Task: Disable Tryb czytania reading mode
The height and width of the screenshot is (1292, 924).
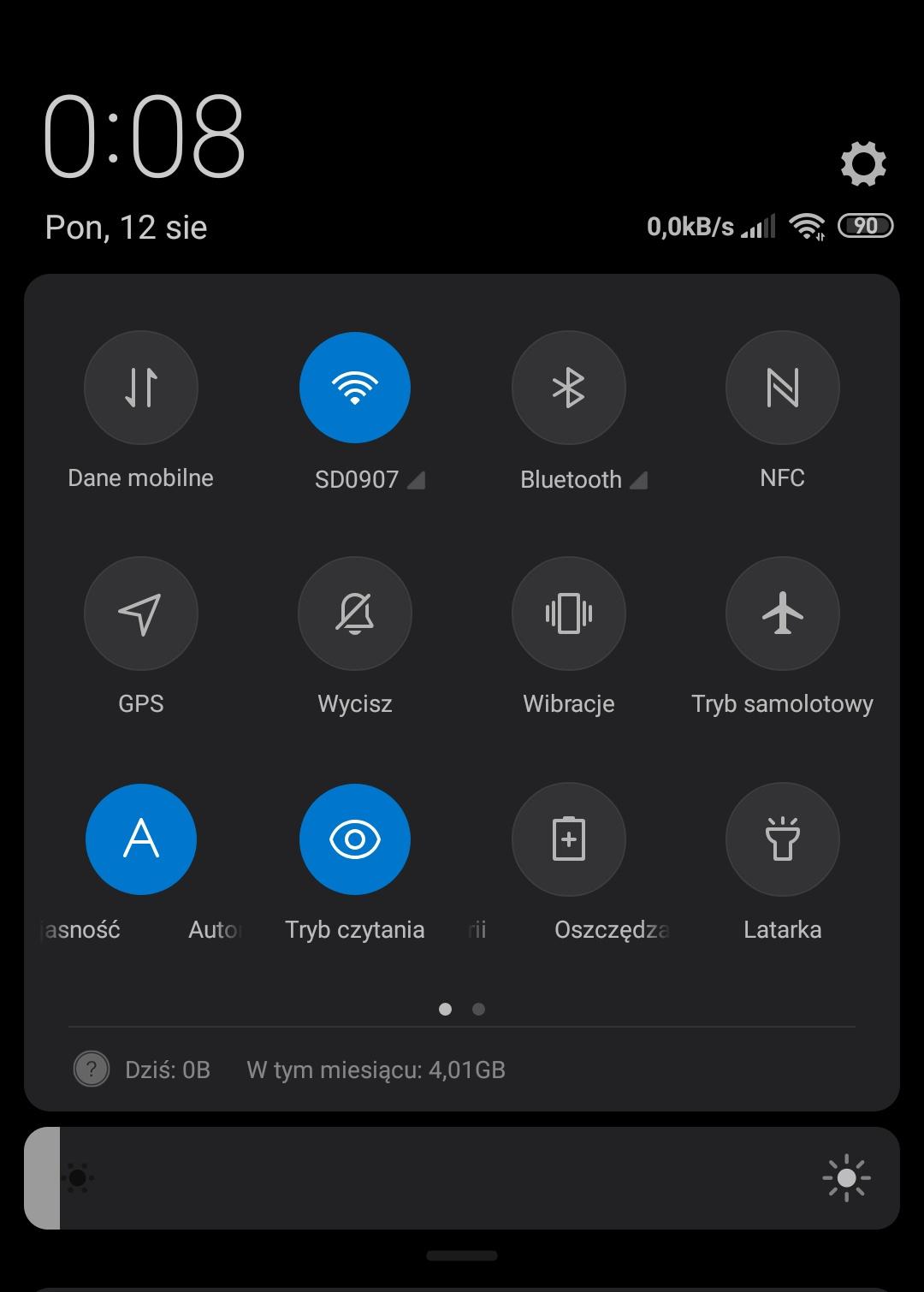Action: coord(355,839)
